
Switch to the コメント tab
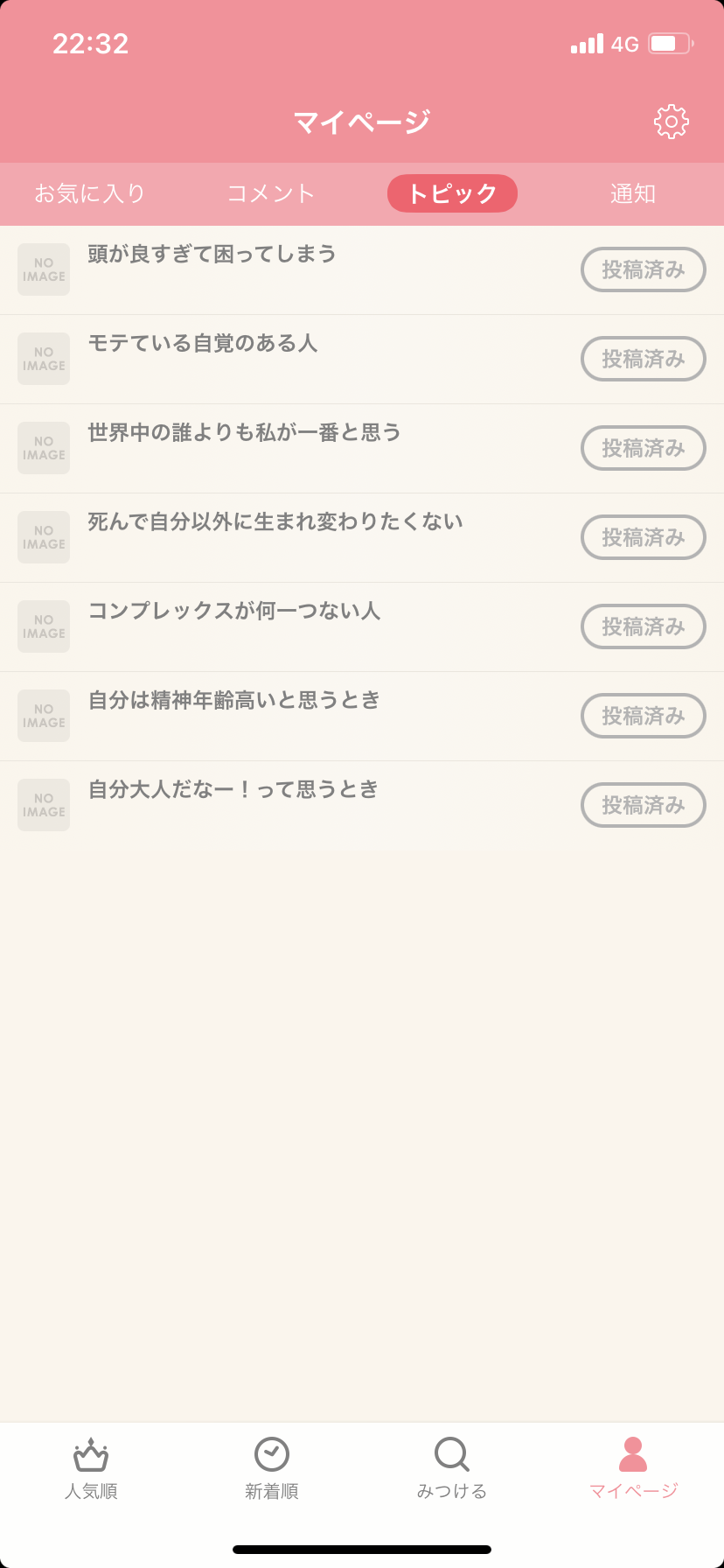(271, 193)
